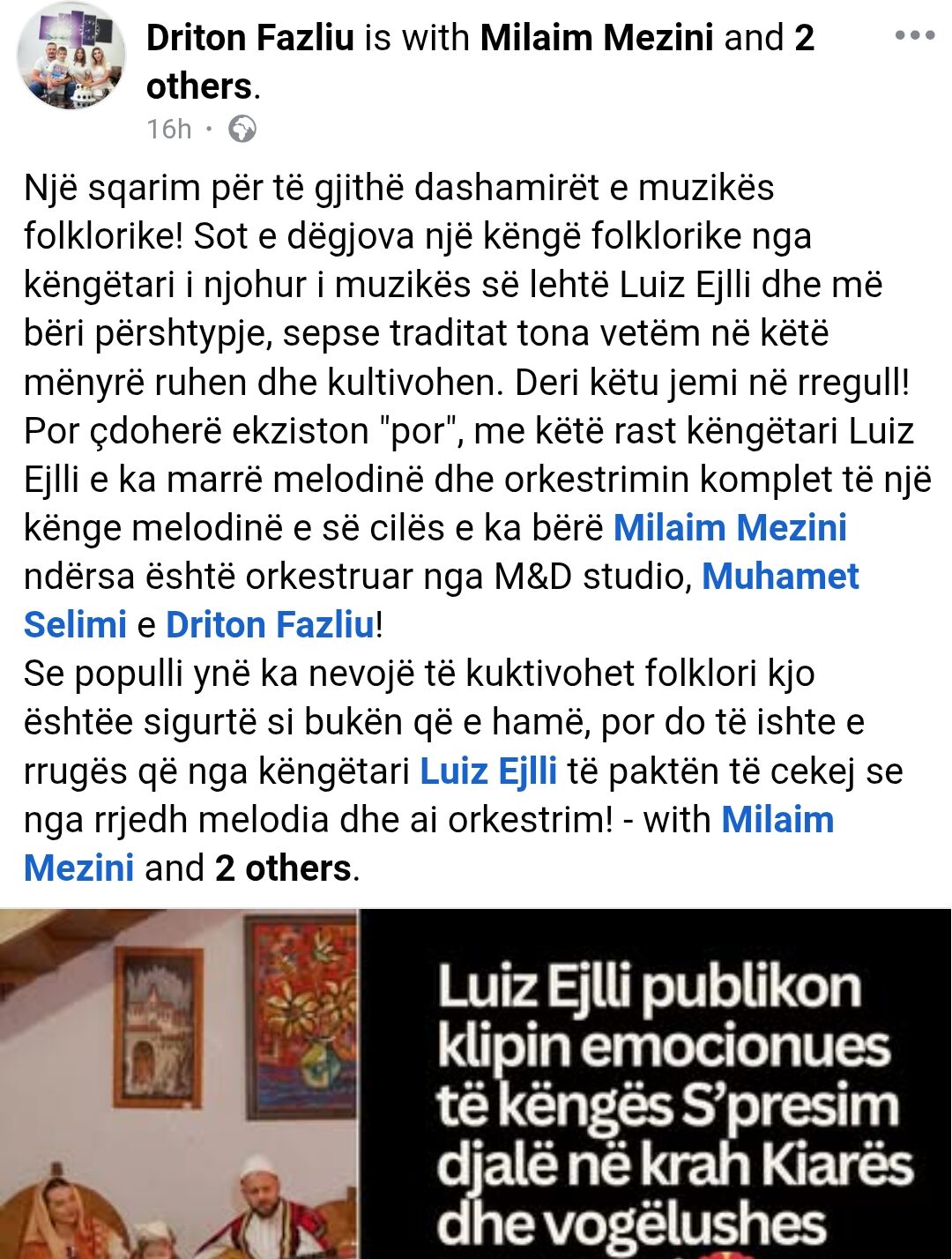Viewport: 952px width, 1259px height.
Task: Open the Luiz Ejlli tagged profile link
Action: pos(487,771)
